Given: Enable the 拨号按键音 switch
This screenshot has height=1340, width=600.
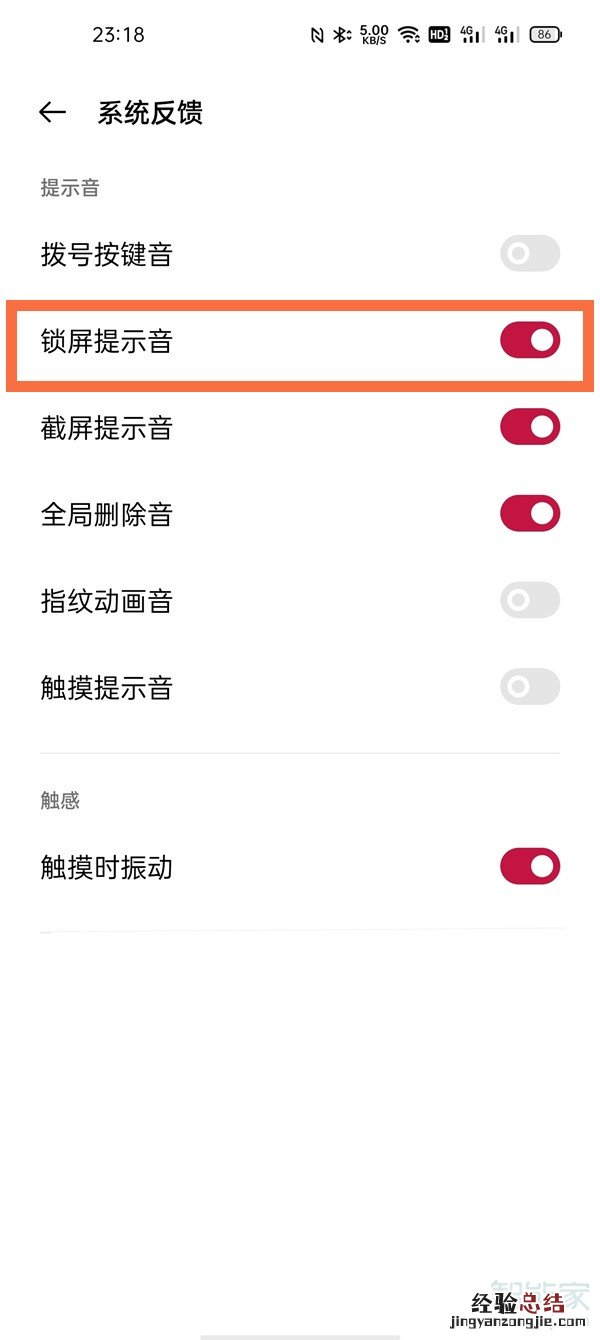Looking at the screenshot, I should point(529,254).
